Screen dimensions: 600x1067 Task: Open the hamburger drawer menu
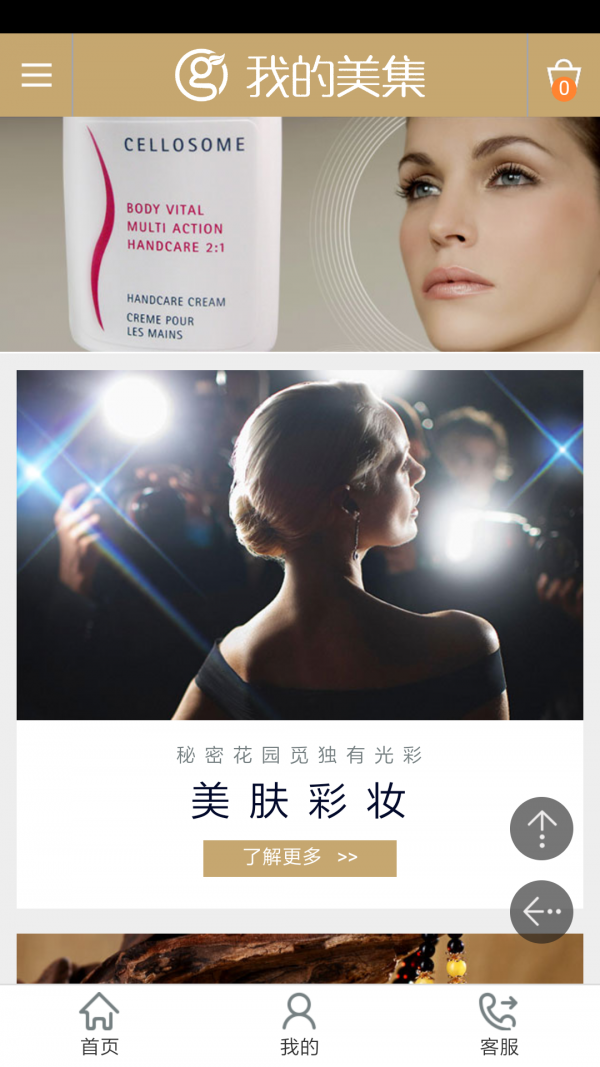tap(36, 76)
